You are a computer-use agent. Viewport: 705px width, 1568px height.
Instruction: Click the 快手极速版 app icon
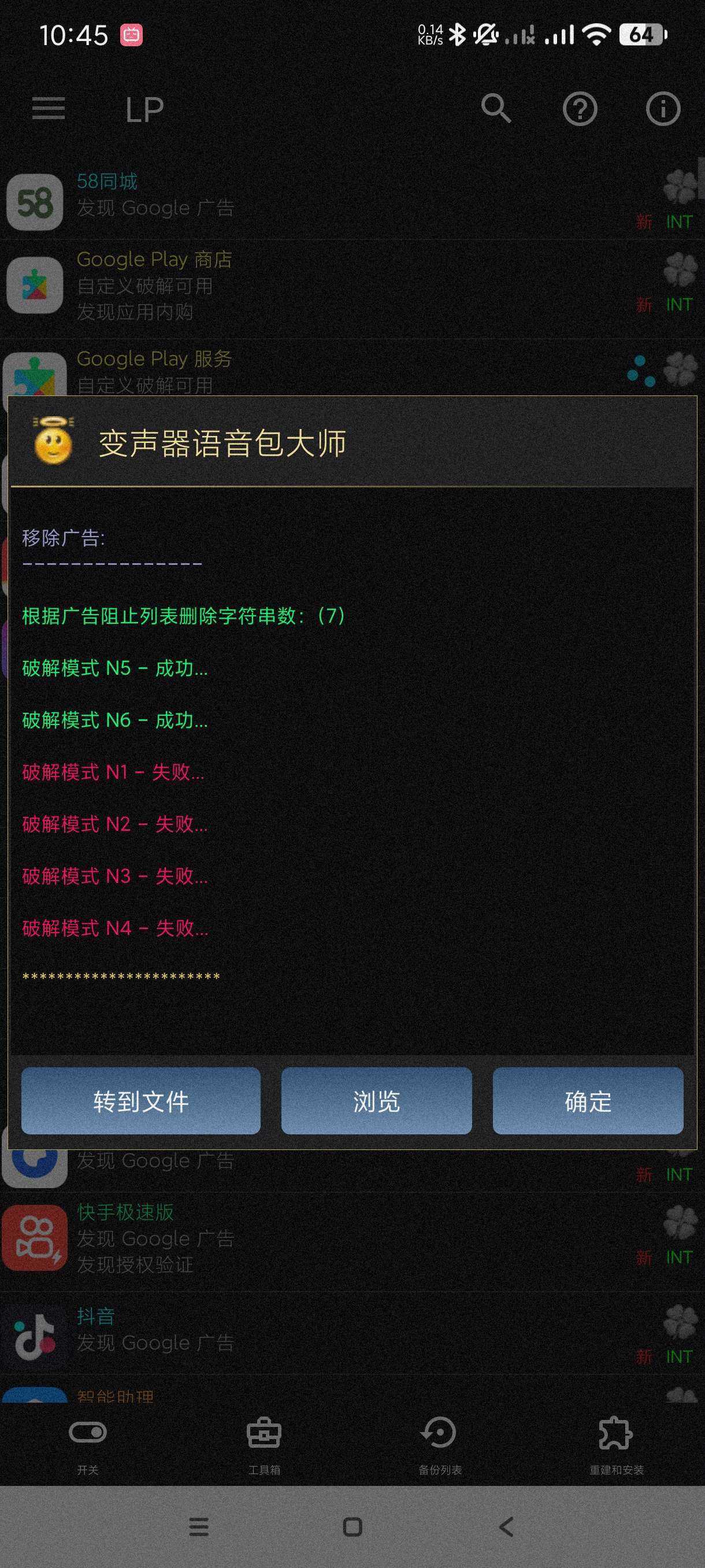(35, 1238)
